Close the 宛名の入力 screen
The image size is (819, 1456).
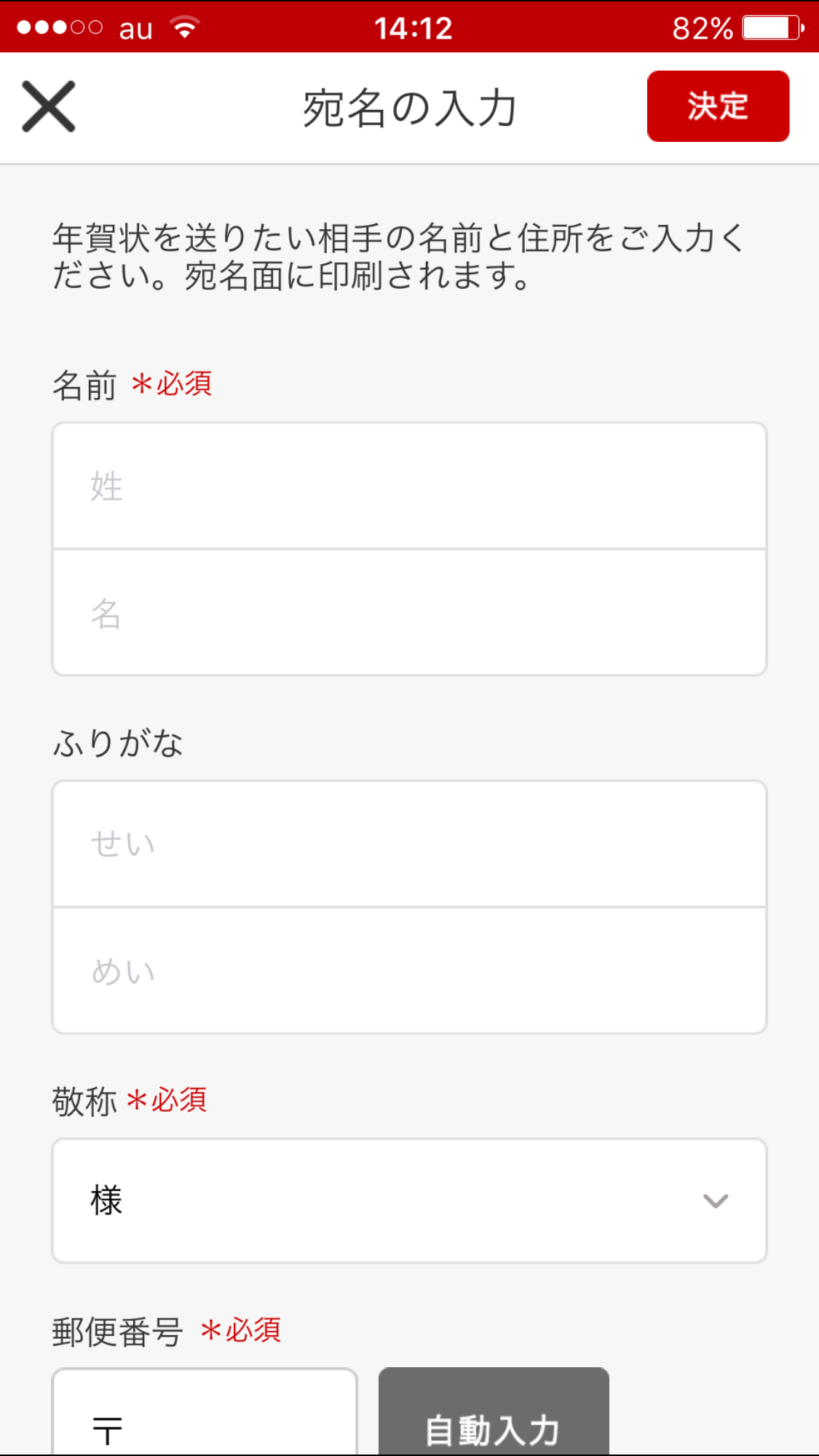[49, 107]
